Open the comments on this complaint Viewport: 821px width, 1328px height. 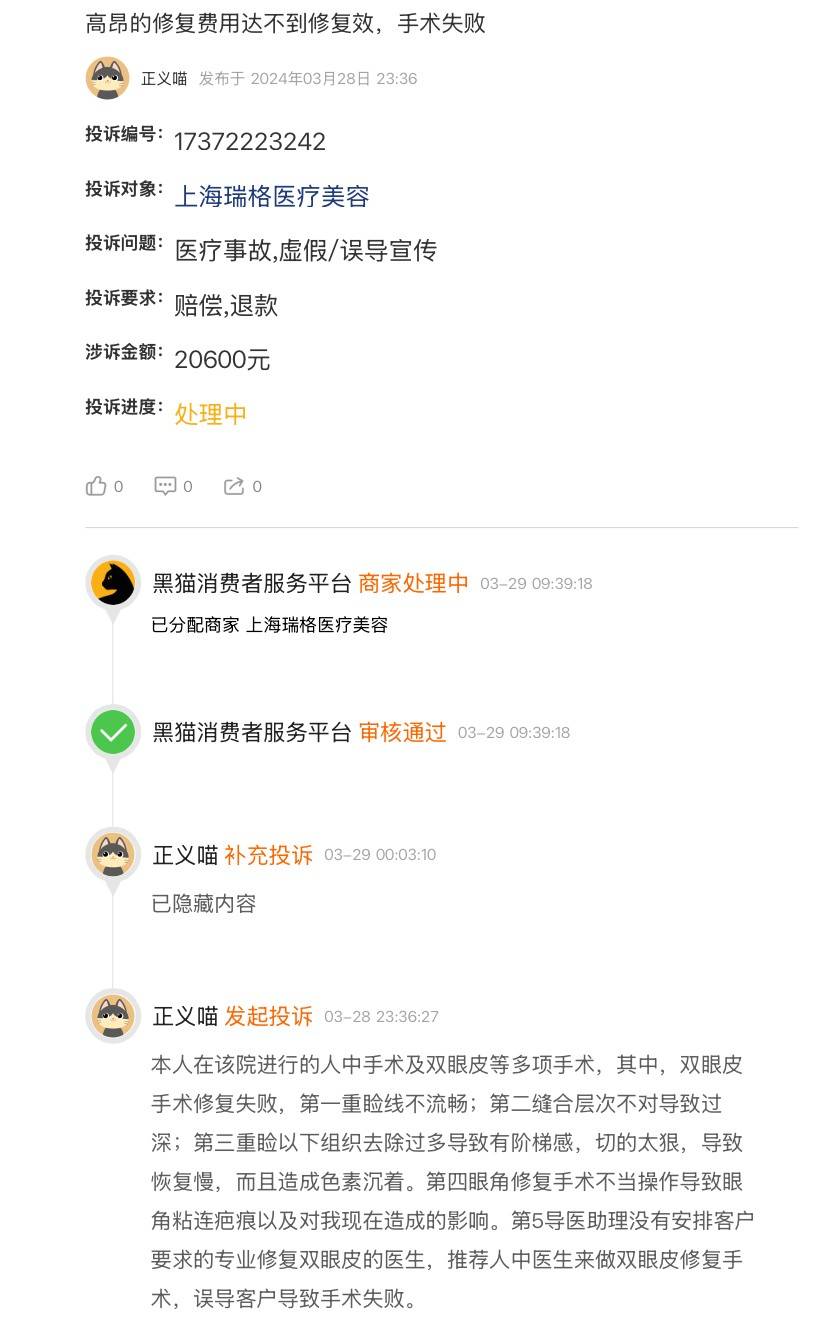click(x=165, y=486)
